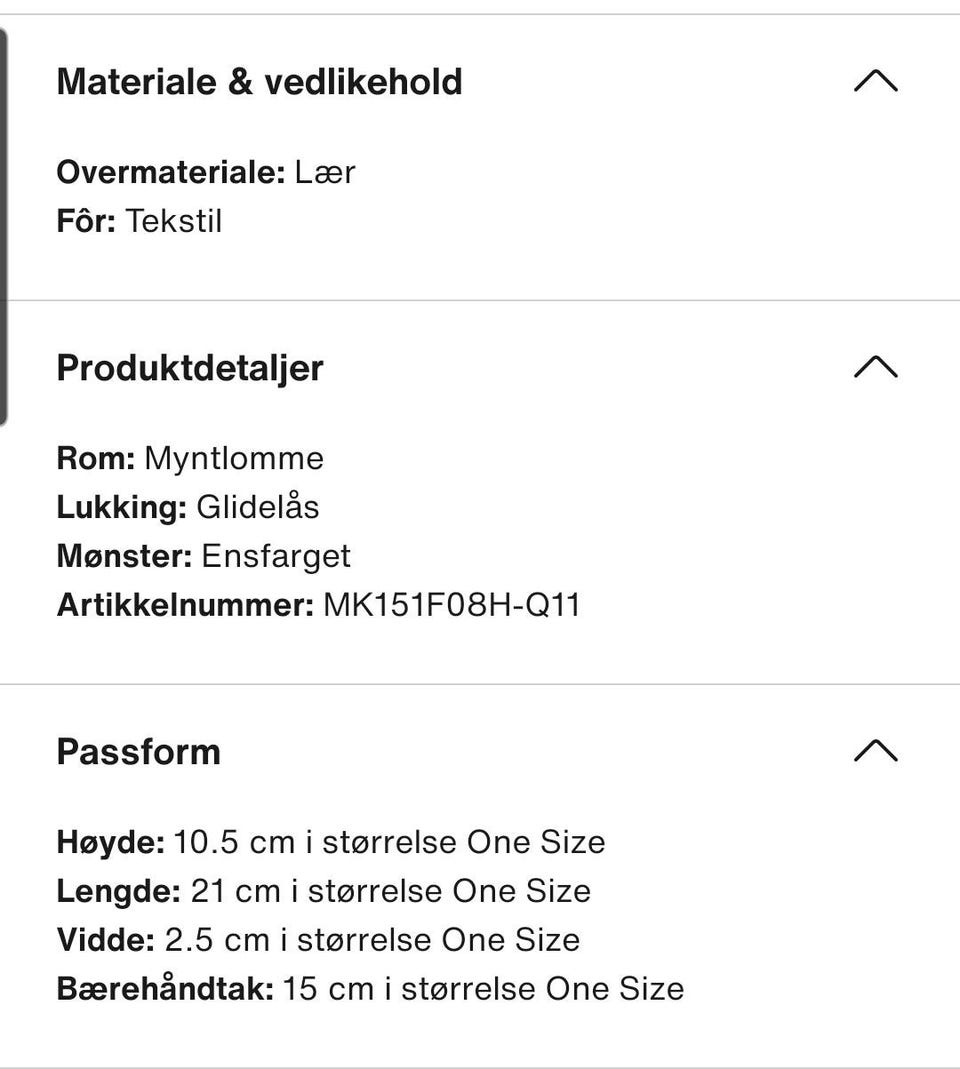Click the Passform heading
Image resolution: width=960 pixels, height=1069 pixels.
pyautogui.click(x=139, y=751)
